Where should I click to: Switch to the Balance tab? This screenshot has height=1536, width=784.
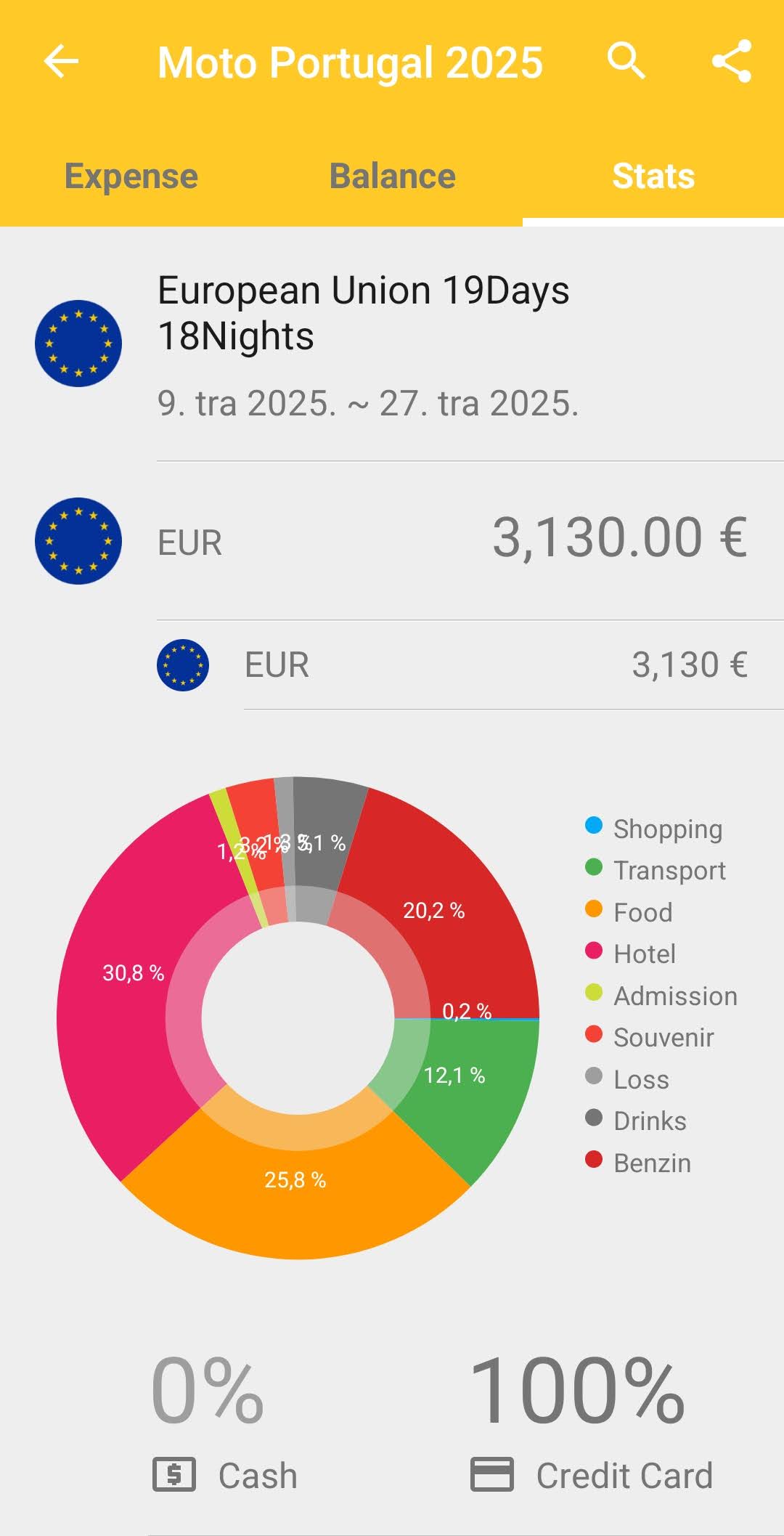pyautogui.click(x=392, y=176)
